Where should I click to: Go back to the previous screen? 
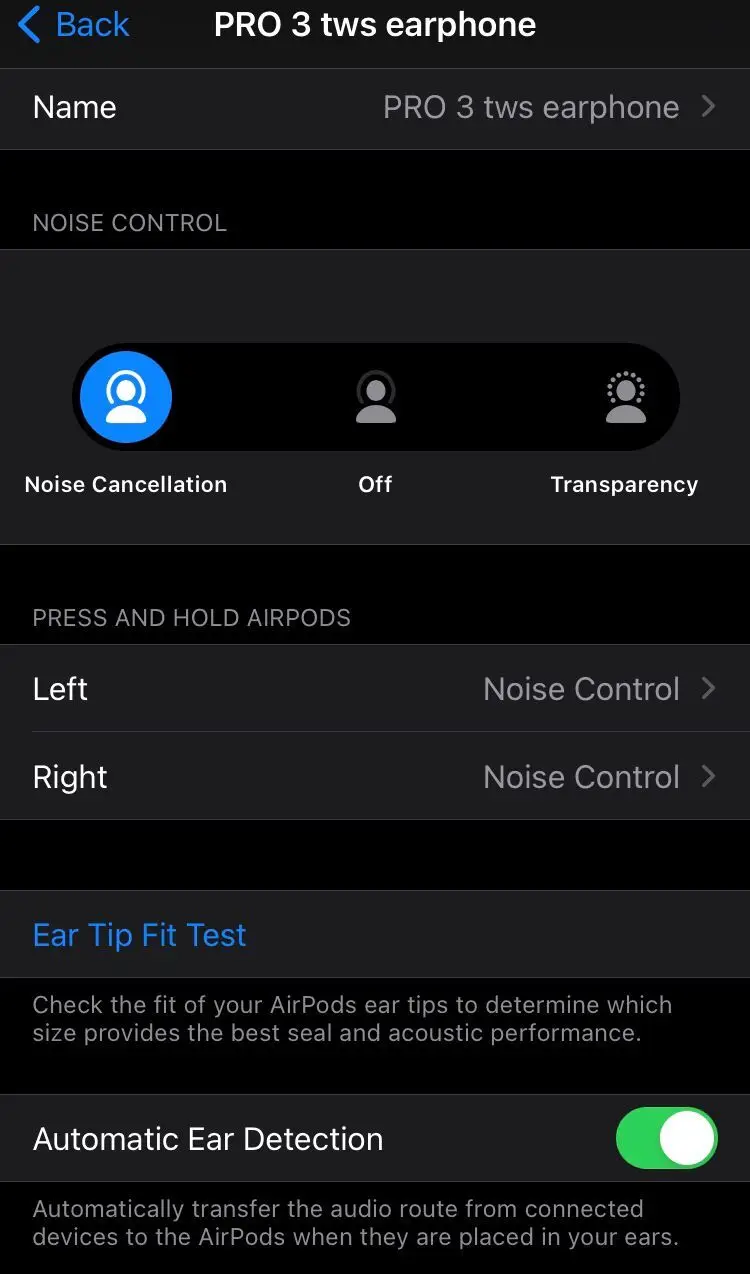coord(74,25)
